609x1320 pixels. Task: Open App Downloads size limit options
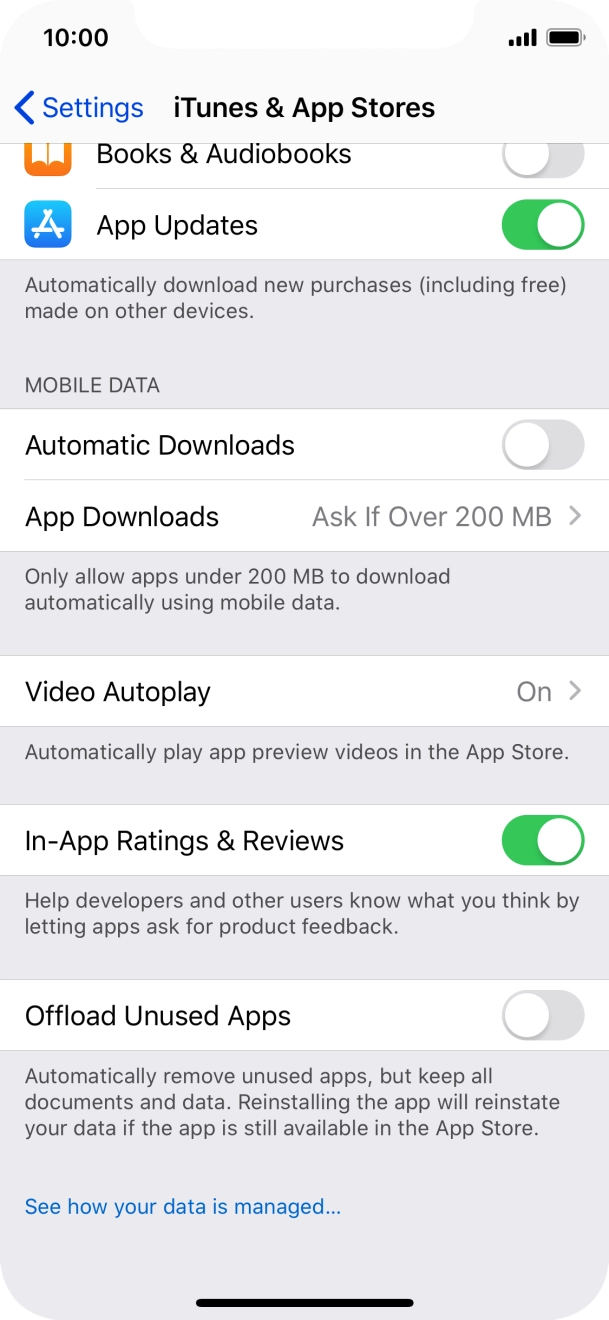click(x=304, y=516)
